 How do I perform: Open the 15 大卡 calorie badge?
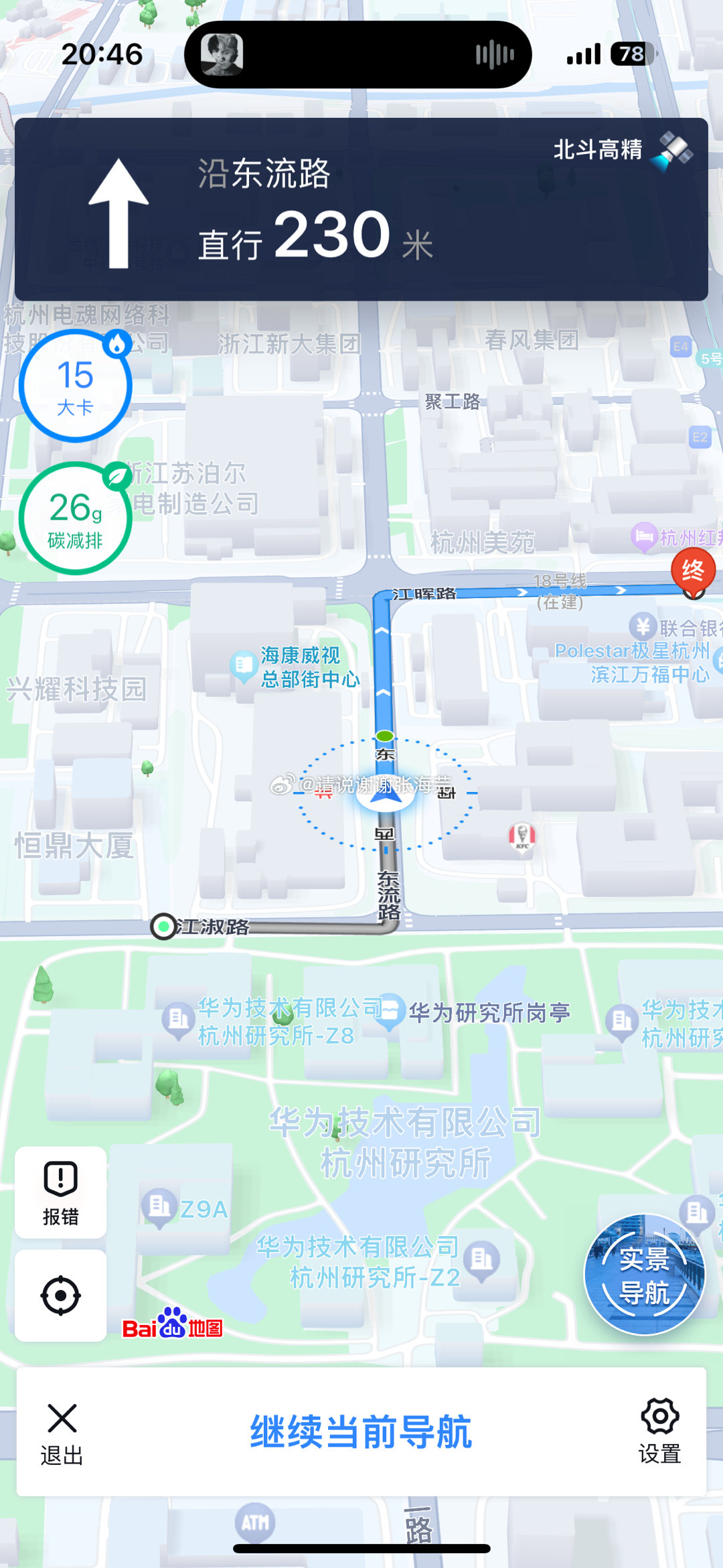[75, 386]
